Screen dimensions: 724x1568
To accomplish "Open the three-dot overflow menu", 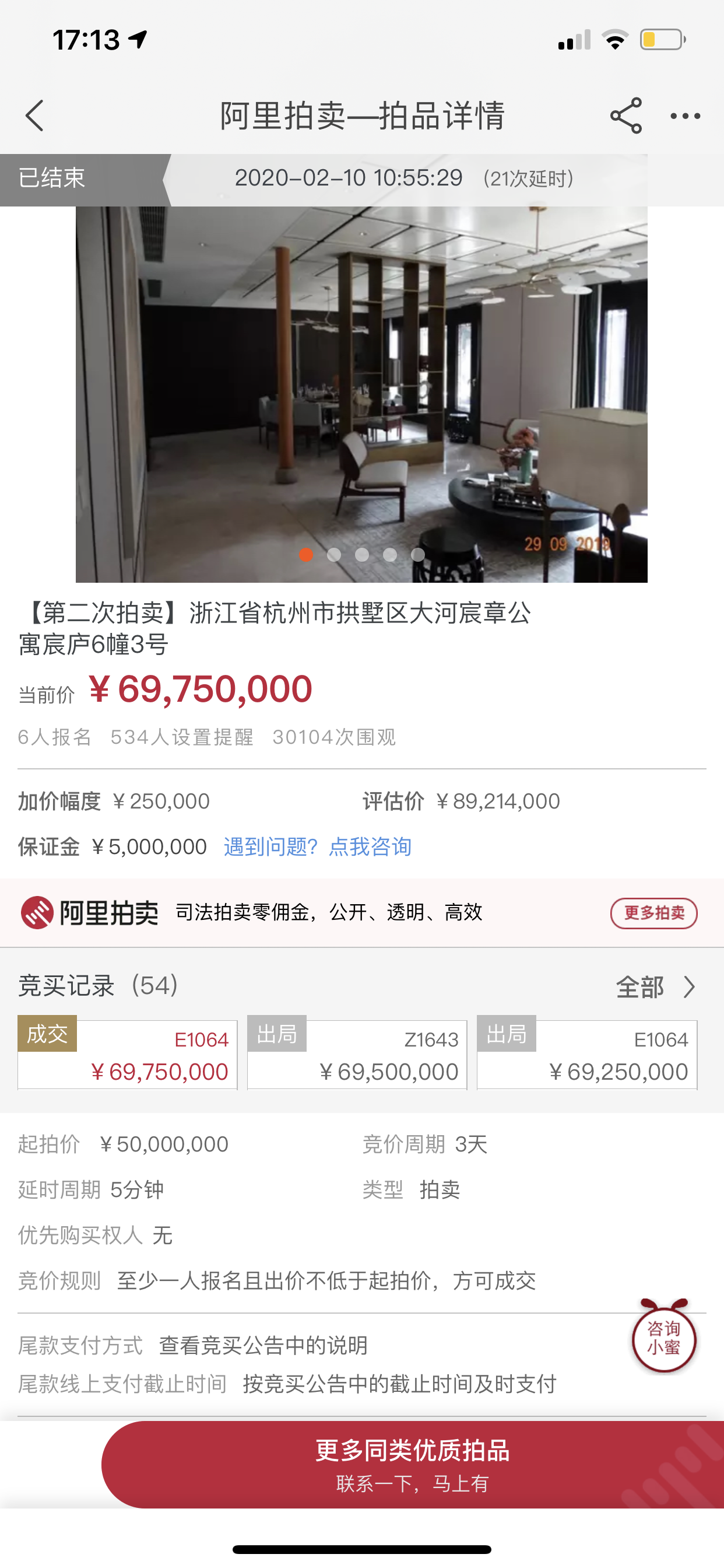I will [x=685, y=116].
